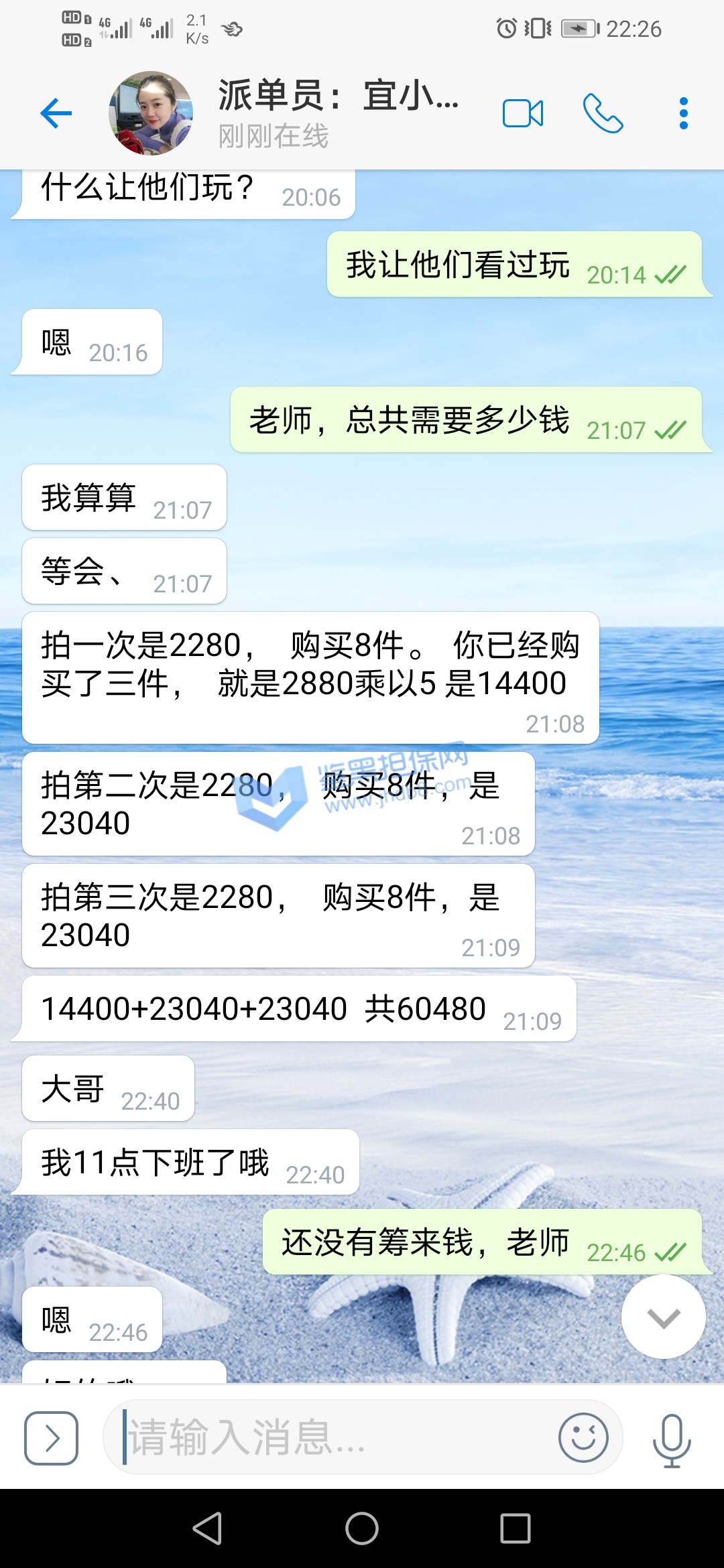This screenshot has height=1568, width=724.
Task: Jump to the latest messages
Action: click(x=663, y=1317)
